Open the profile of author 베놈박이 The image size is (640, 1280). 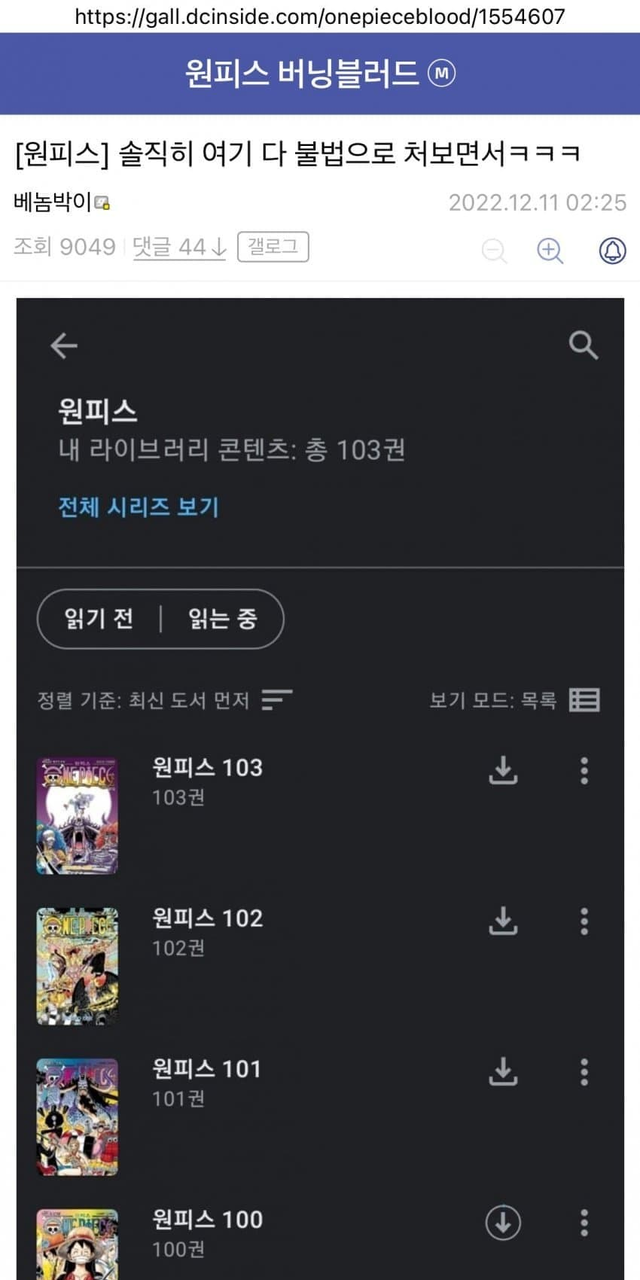(54, 202)
